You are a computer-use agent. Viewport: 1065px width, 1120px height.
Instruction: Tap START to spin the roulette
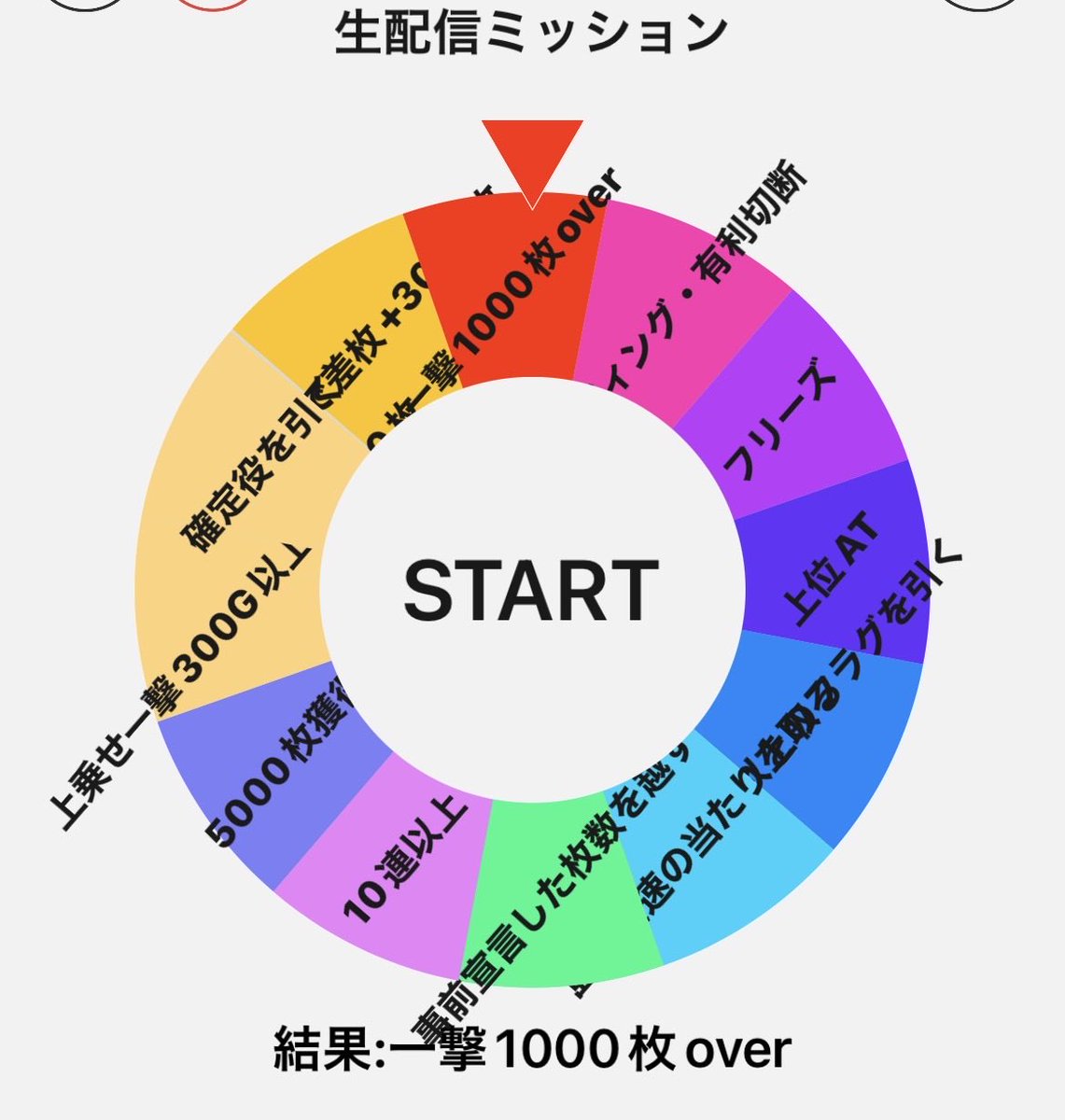pos(531,590)
